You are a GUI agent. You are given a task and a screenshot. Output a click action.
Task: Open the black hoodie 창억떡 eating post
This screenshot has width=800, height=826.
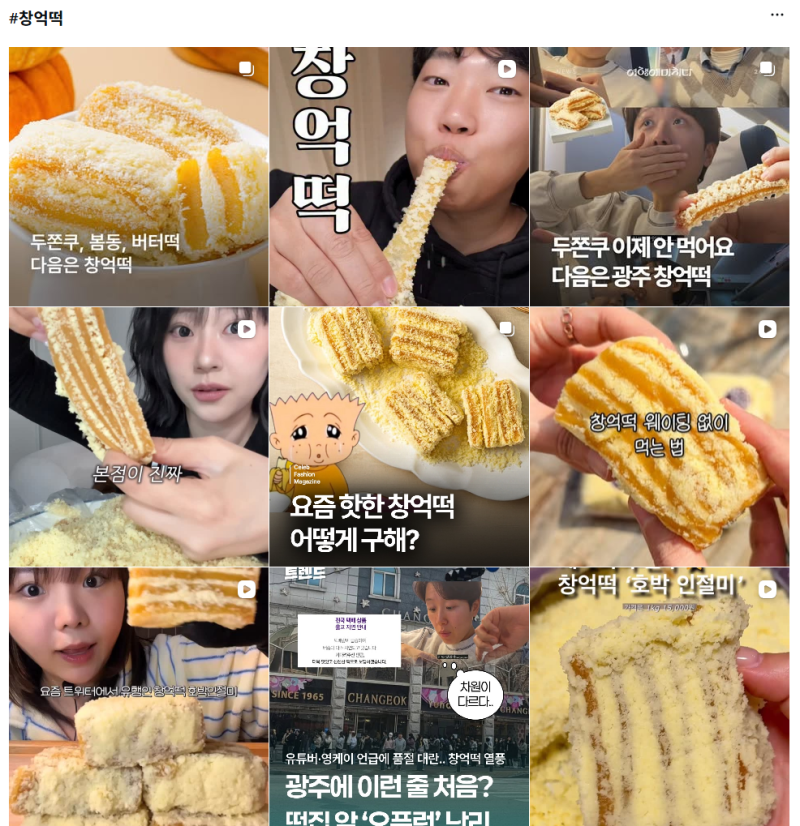[398, 175]
